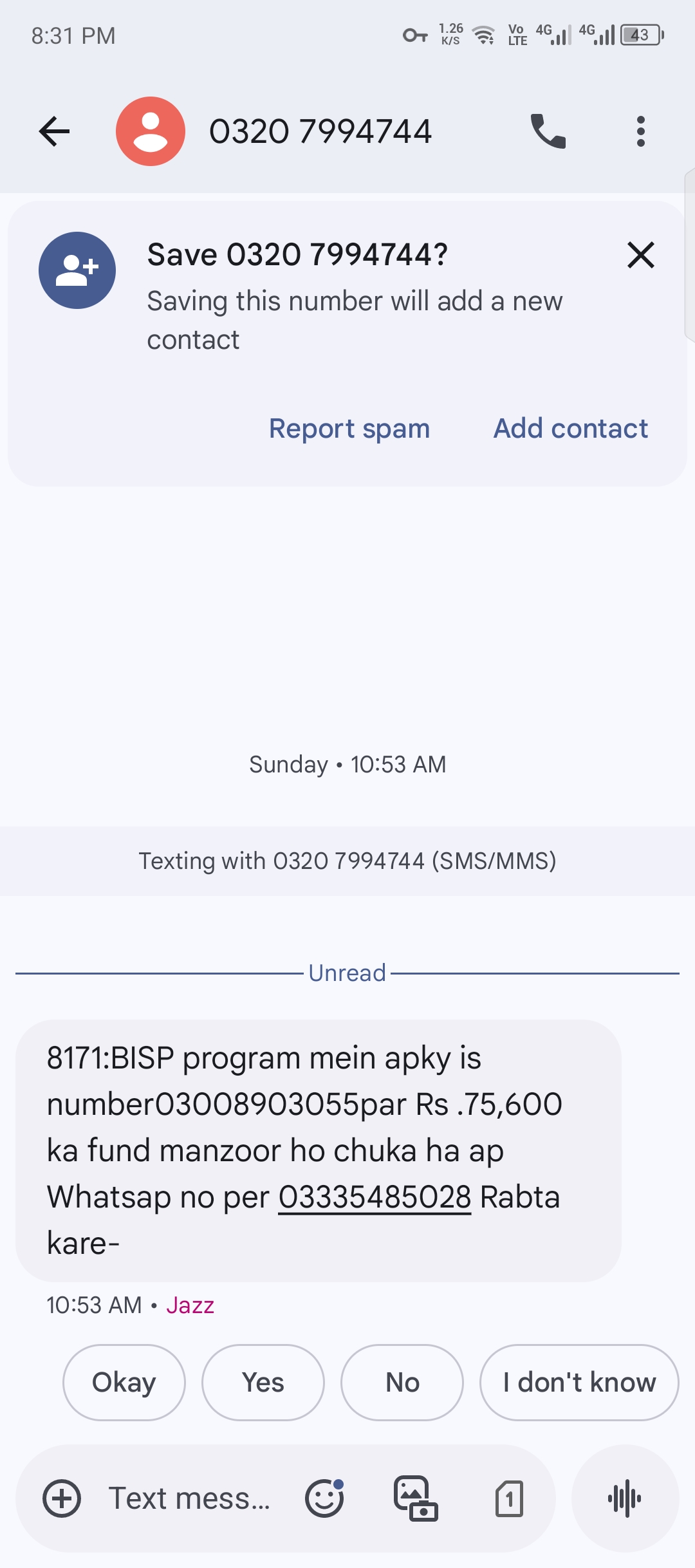695x1568 pixels.
Task: Focus the text message field
Action: [189, 1498]
